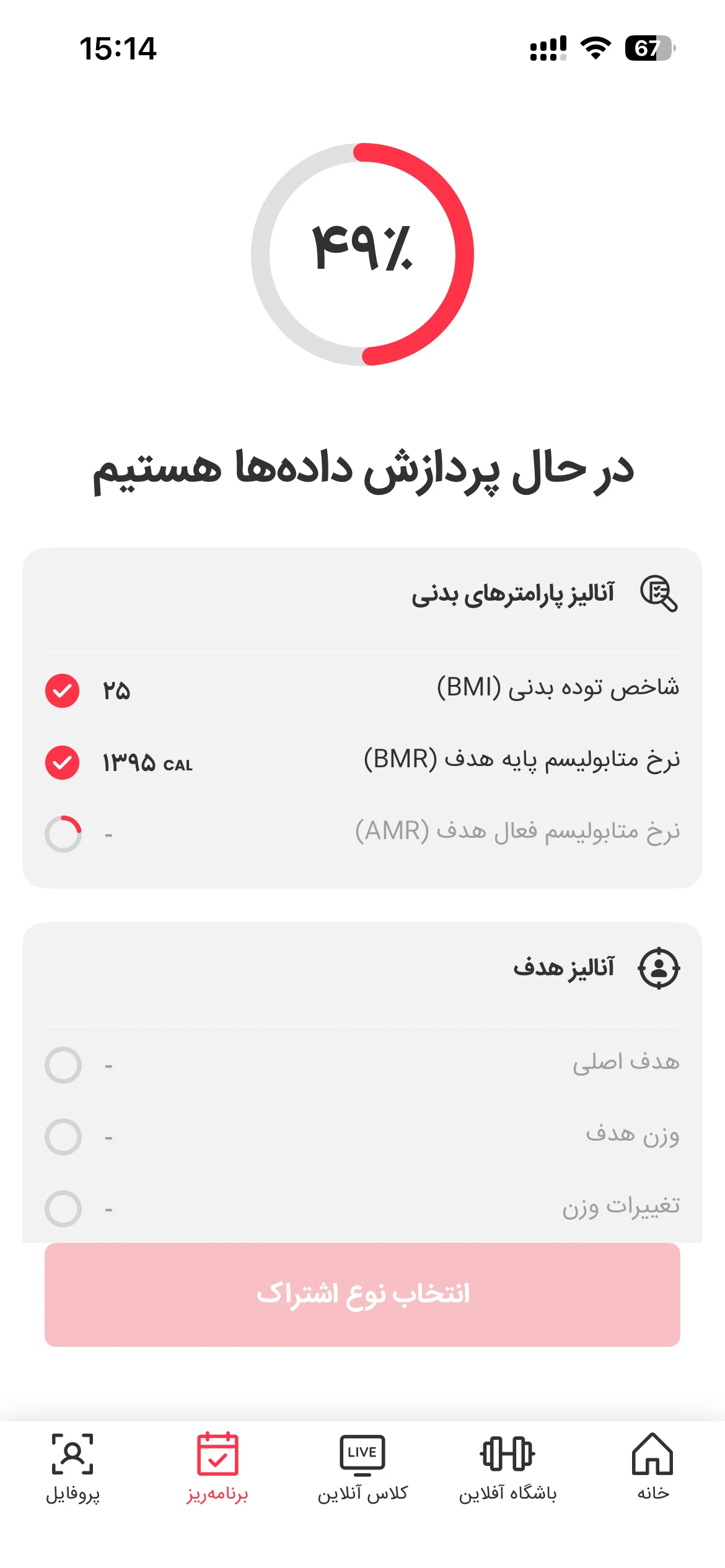Switch to the کلاس آنلاین tab
The image size is (725, 1568).
pos(362,1466)
